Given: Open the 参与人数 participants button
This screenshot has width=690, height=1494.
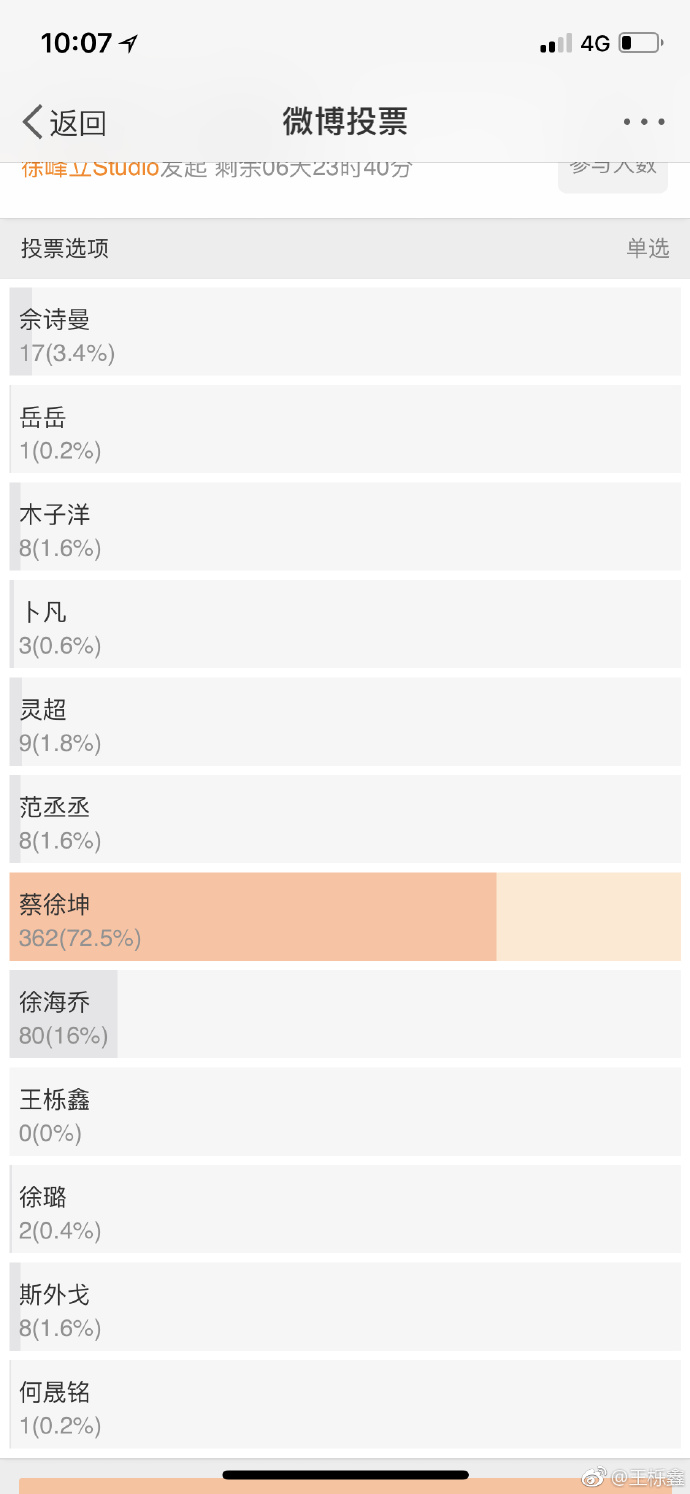Looking at the screenshot, I should [612, 172].
